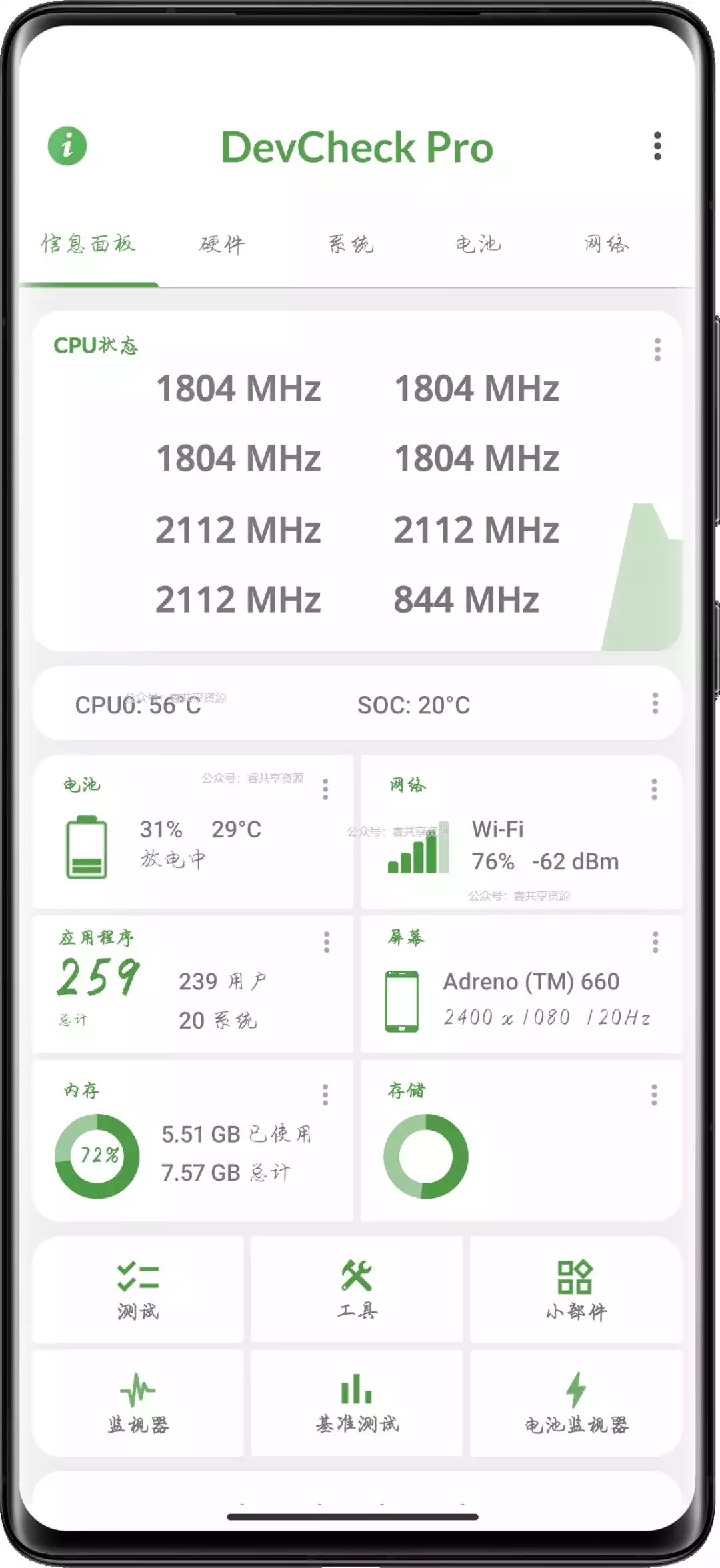Switch to the 网络 tab
The image size is (720, 1568).
607,245
